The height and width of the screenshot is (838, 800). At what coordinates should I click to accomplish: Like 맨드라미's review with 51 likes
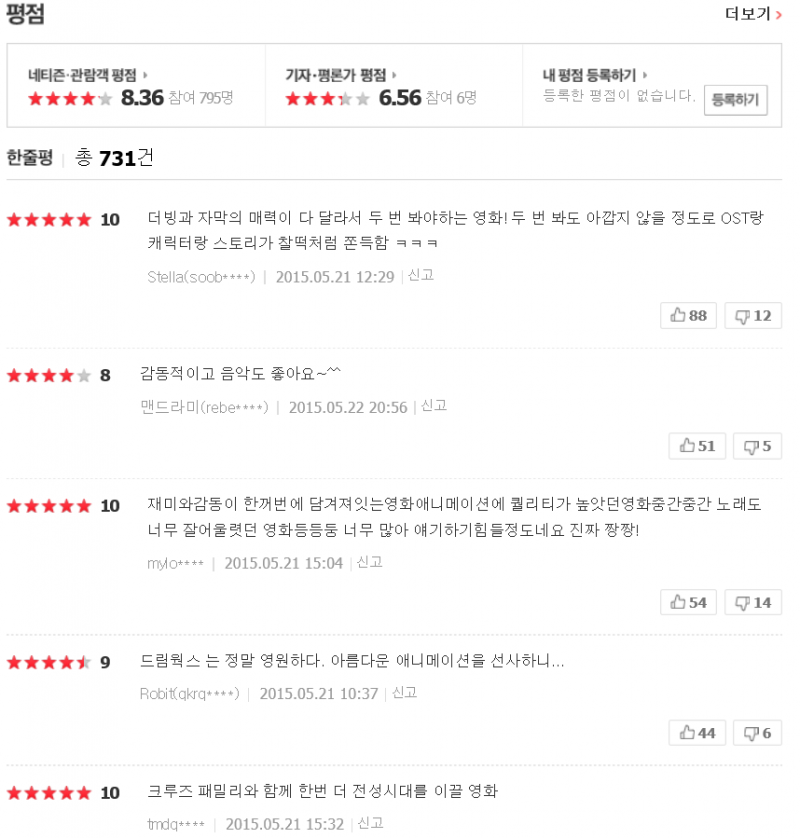697,446
